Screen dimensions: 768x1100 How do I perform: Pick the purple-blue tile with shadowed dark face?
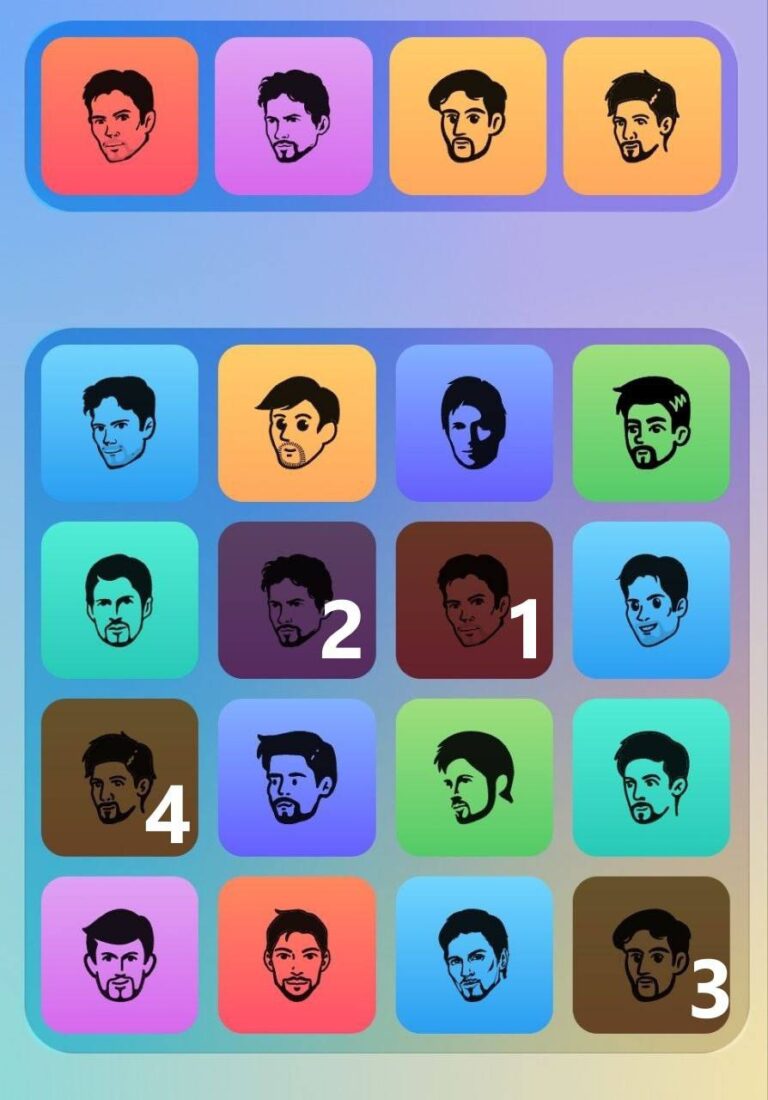coord(474,423)
